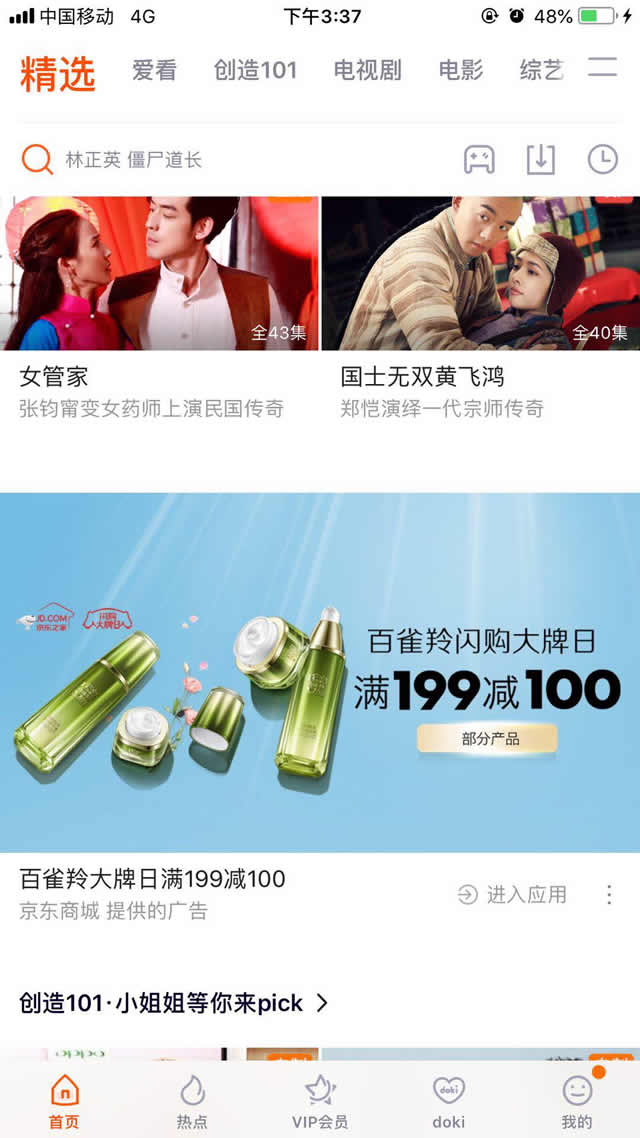Viewport: 640px width, 1138px height.
Task: Select the 电影 tab
Action: coord(460,70)
